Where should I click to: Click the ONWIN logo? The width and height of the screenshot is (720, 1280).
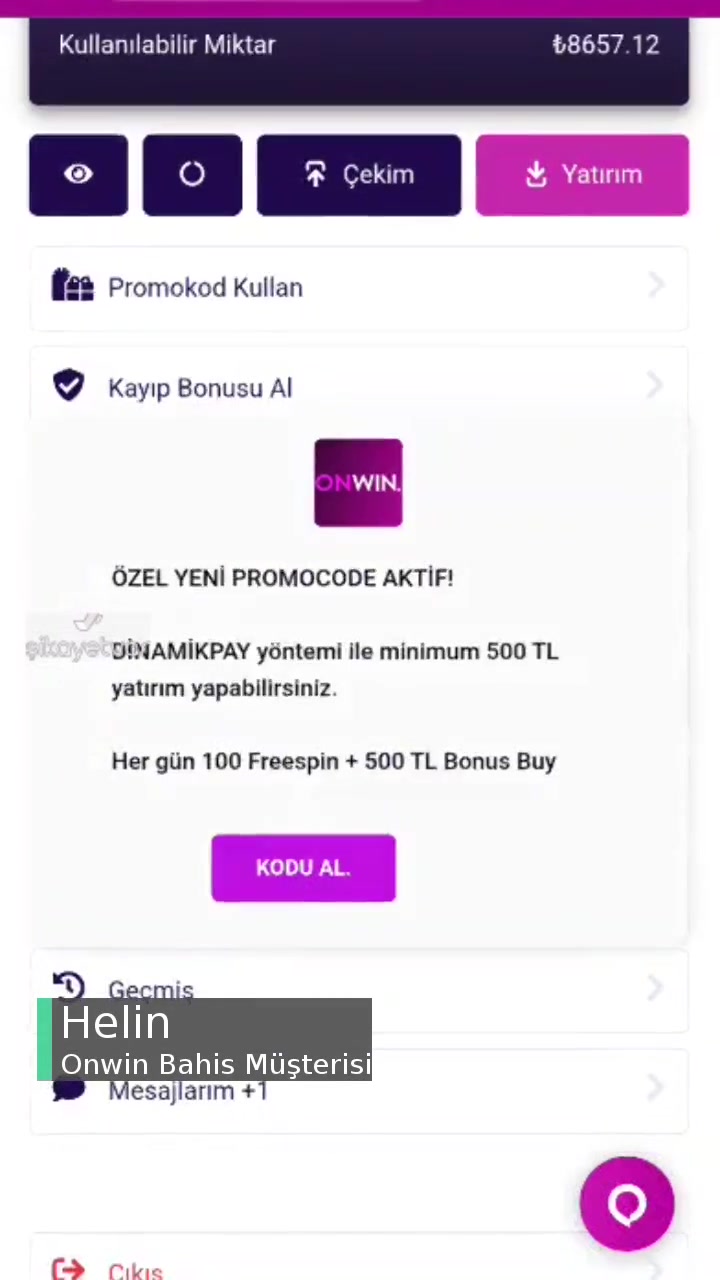tap(358, 482)
